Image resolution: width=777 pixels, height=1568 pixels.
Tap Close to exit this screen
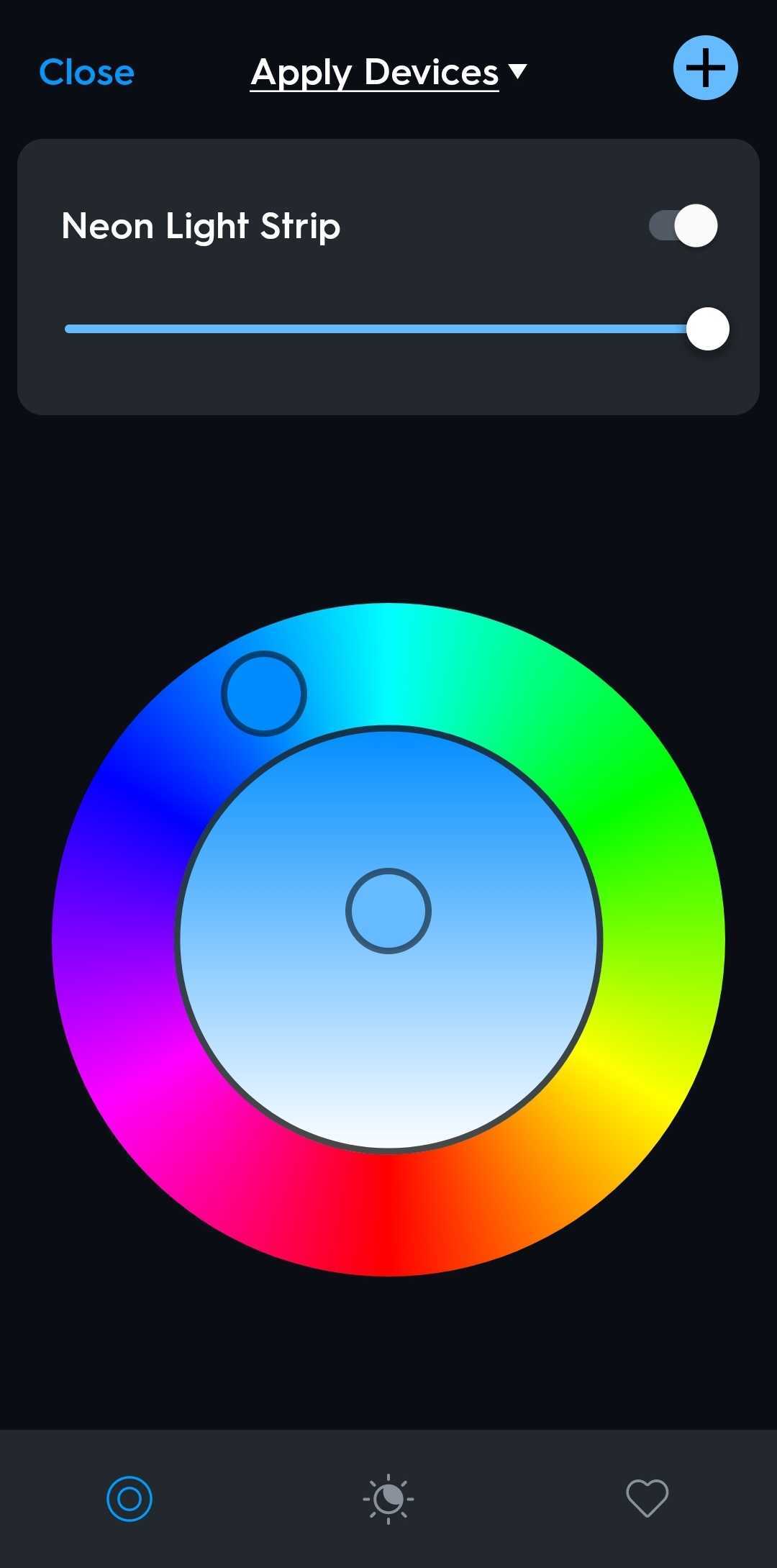[86, 72]
